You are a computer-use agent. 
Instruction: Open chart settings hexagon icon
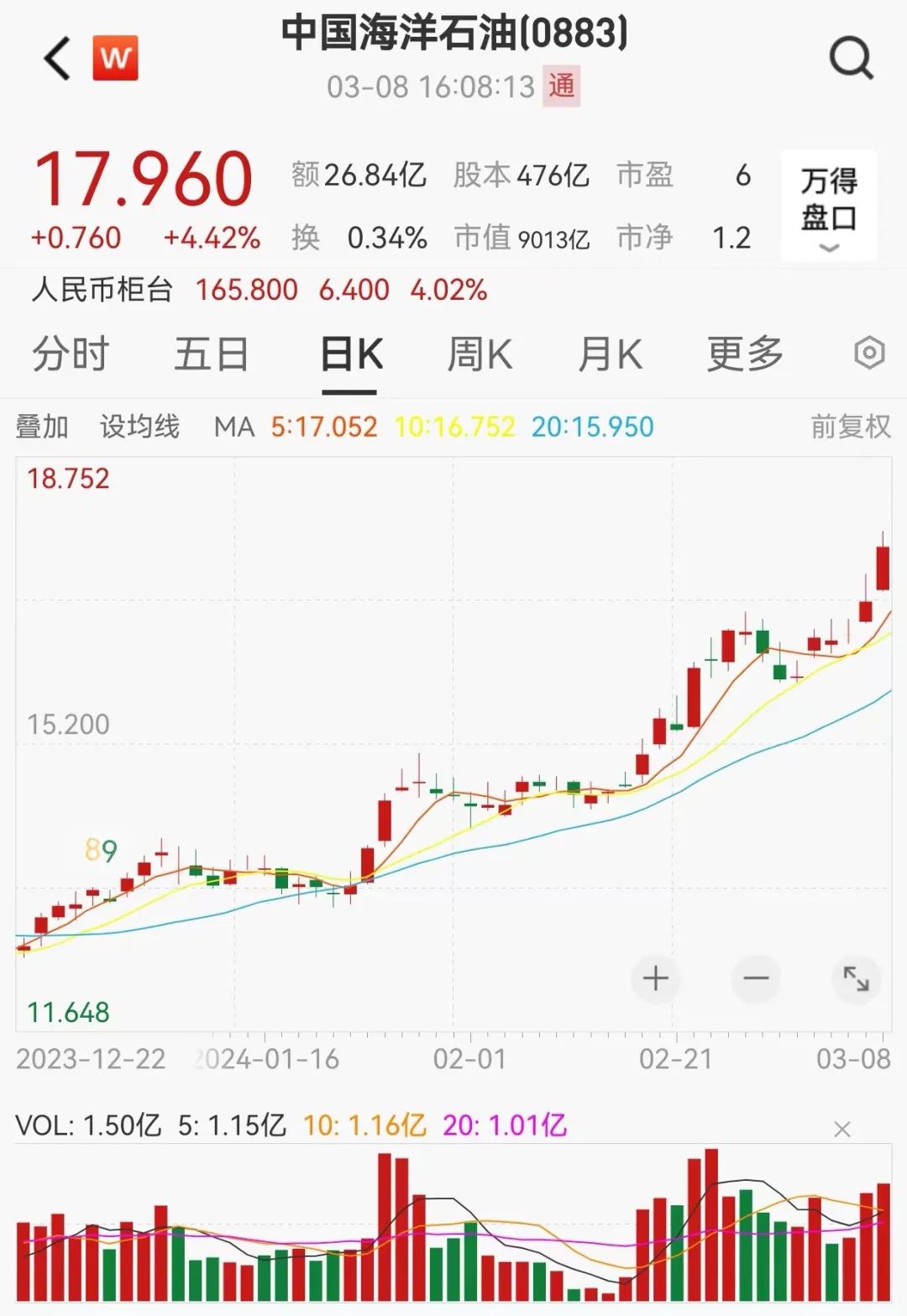pos(869,353)
